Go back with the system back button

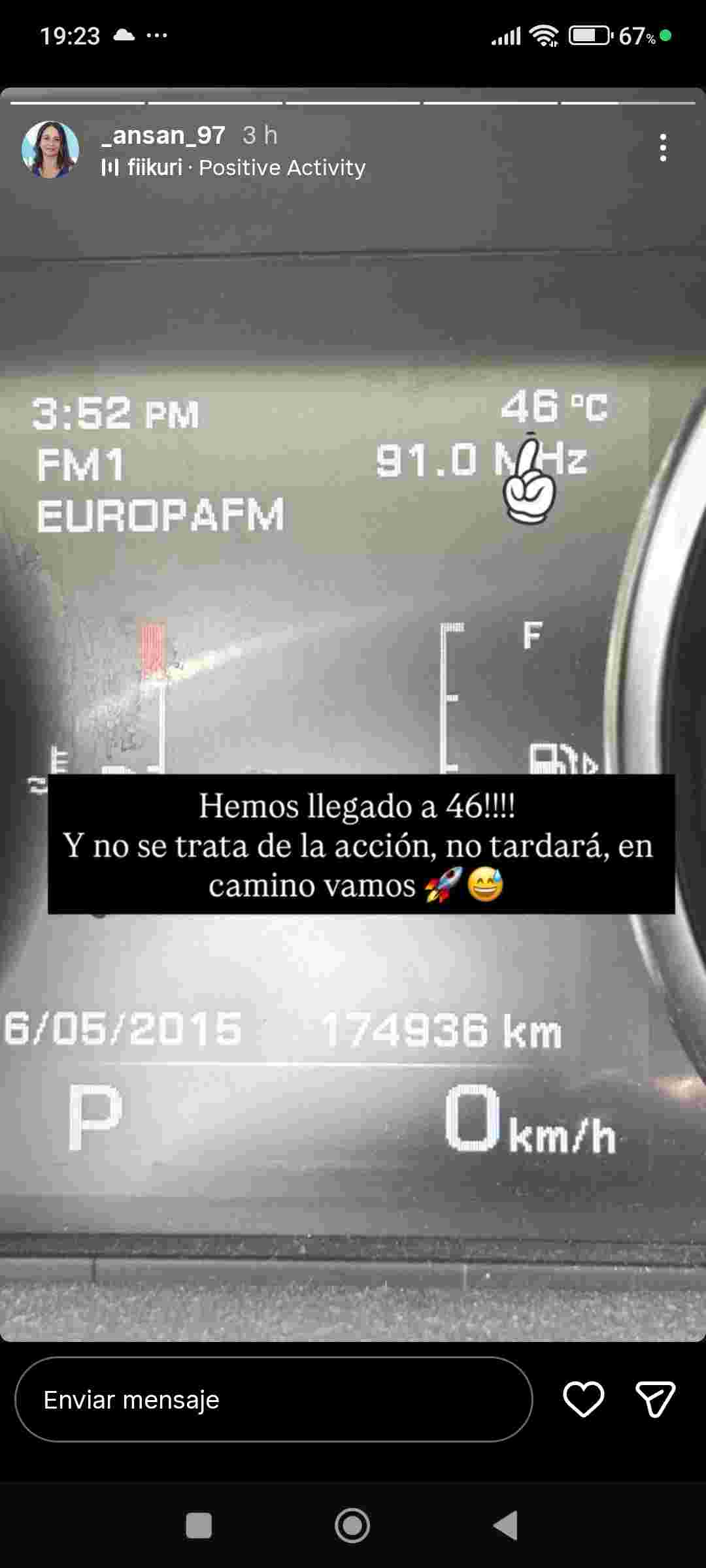505,1526
